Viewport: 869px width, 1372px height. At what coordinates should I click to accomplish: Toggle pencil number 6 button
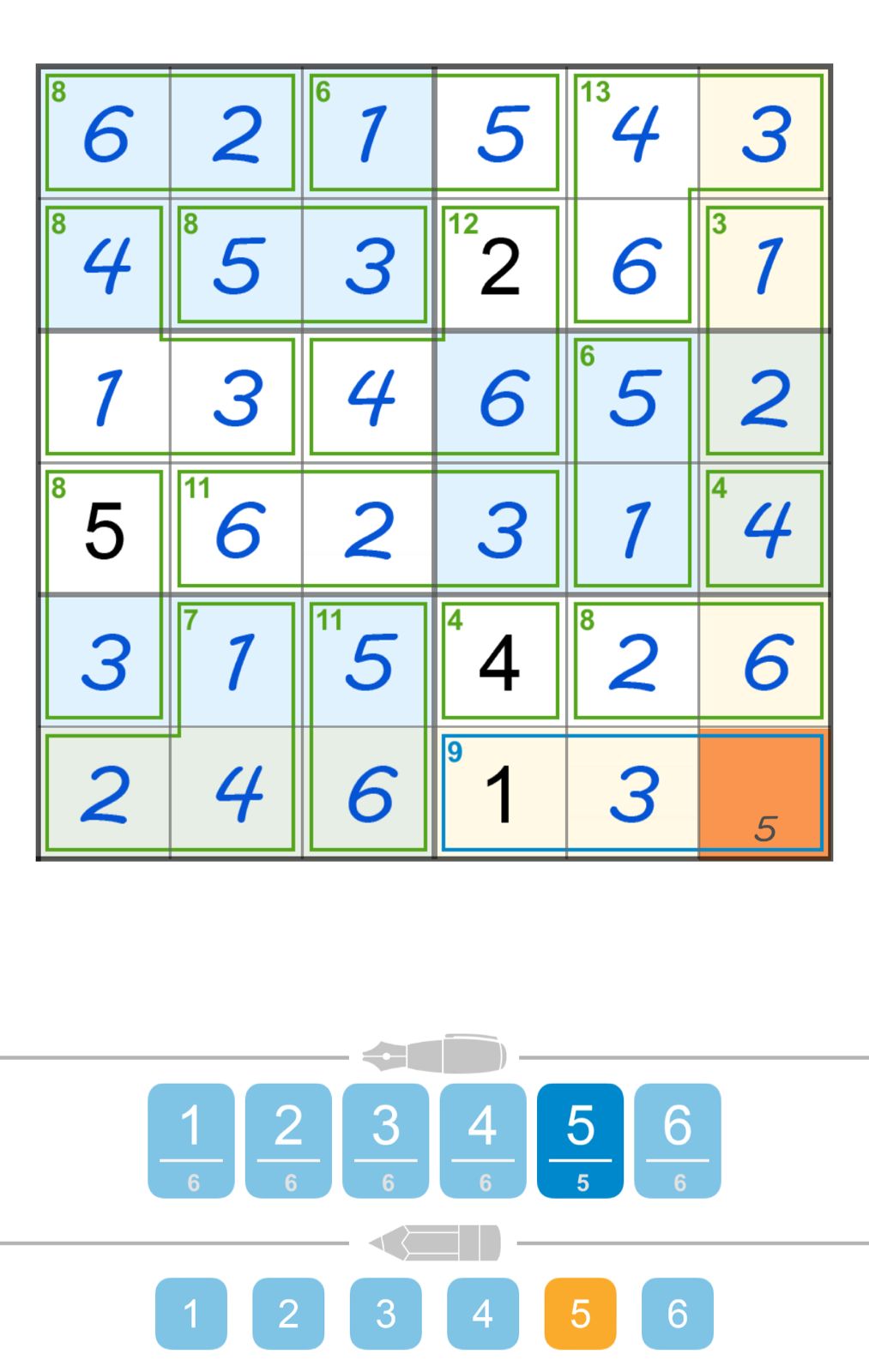click(677, 1313)
